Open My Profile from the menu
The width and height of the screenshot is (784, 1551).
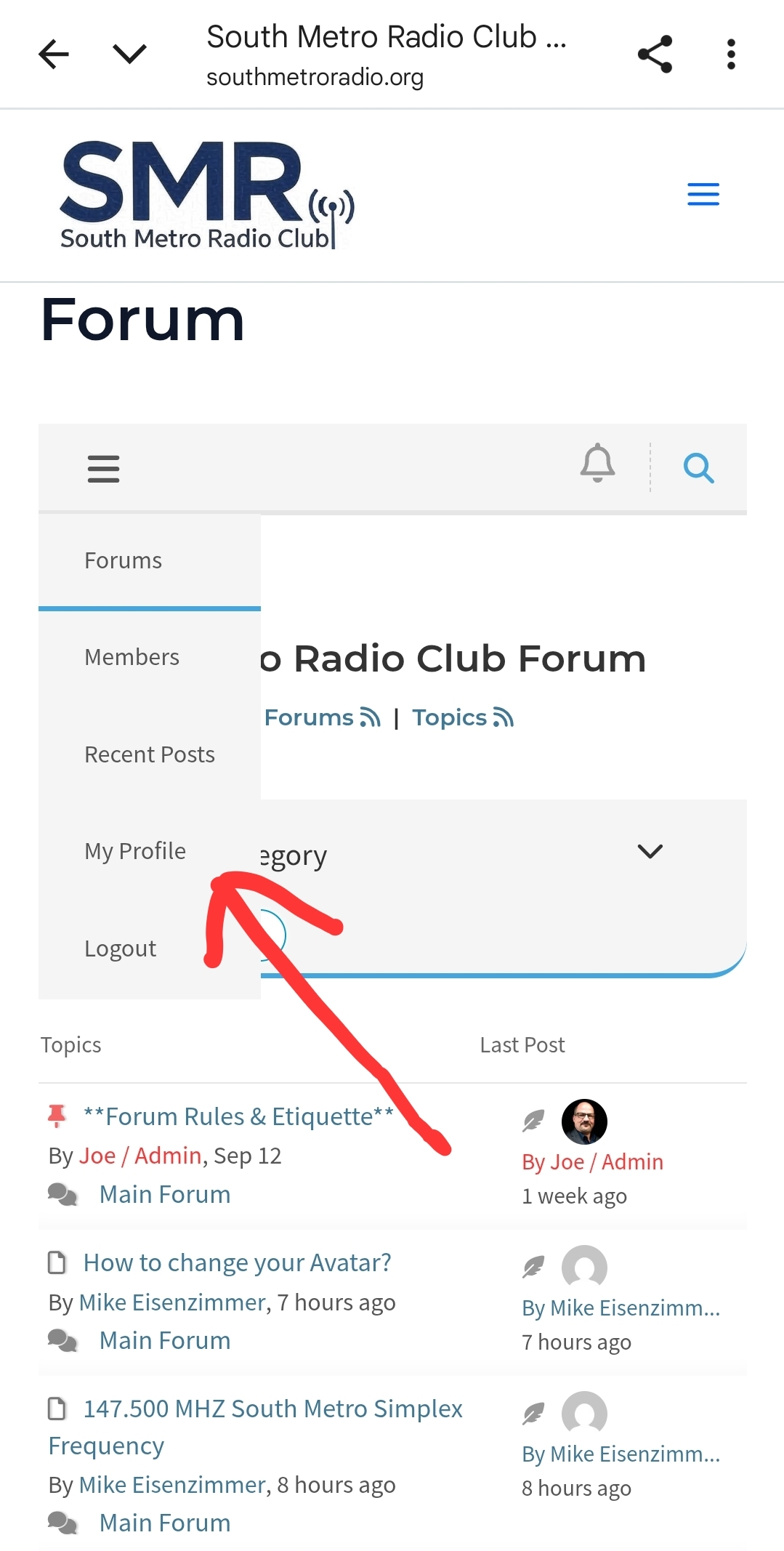135,851
